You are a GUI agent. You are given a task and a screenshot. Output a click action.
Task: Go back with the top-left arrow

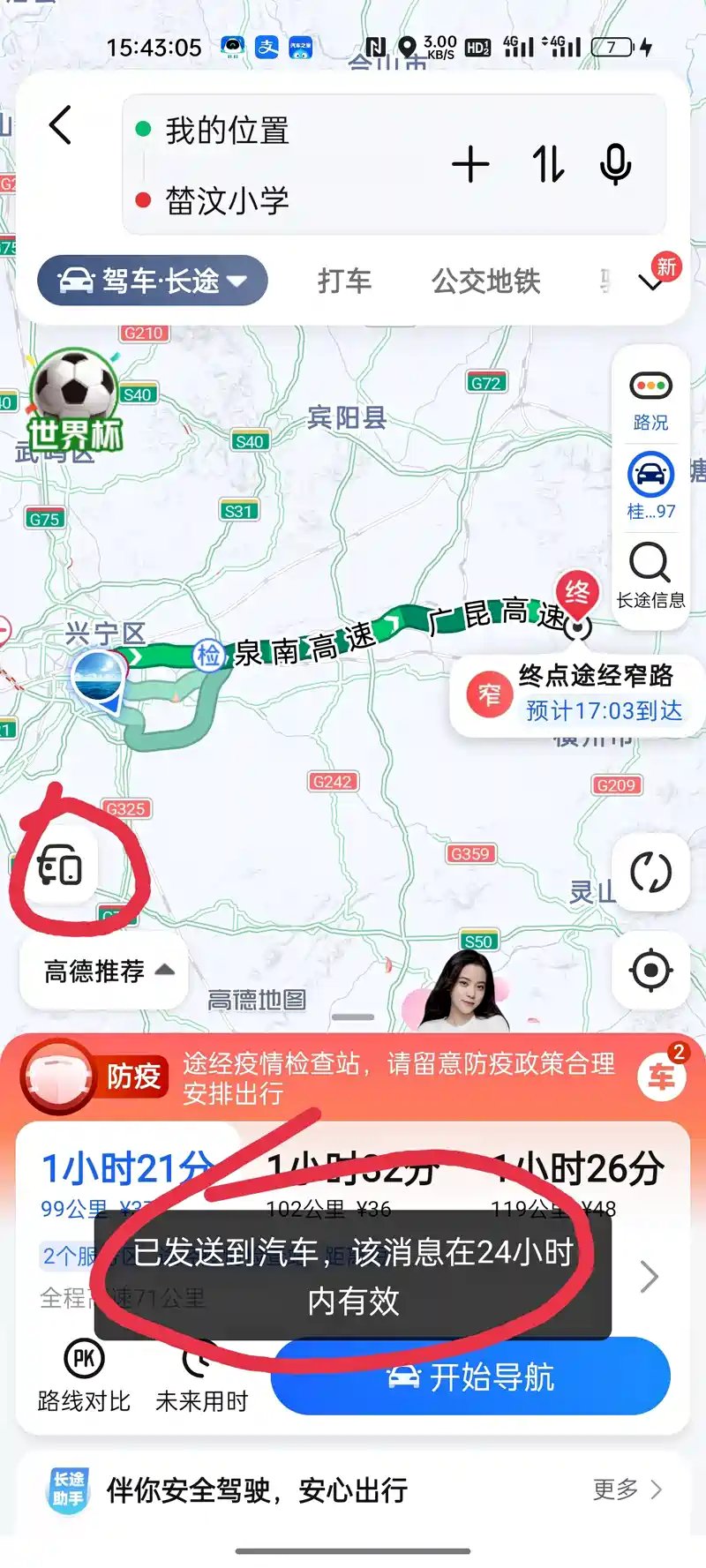pos(60,125)
